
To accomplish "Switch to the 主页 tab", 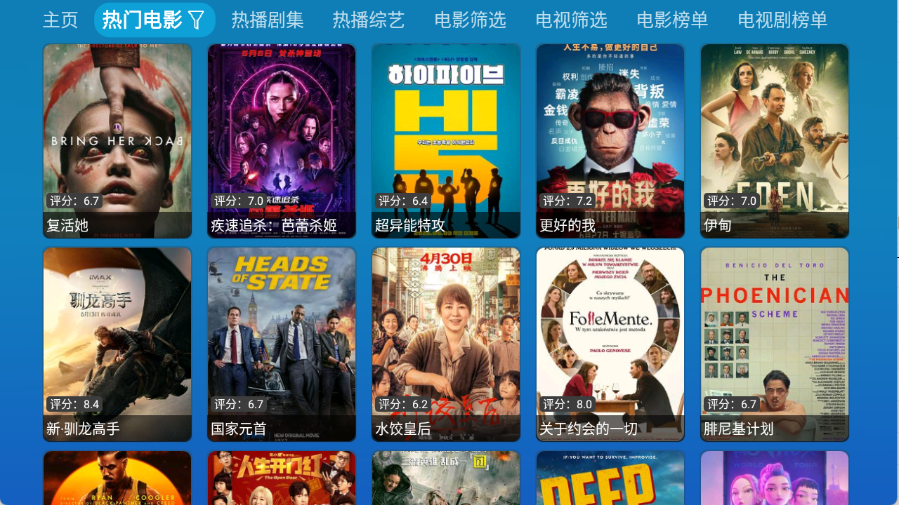I will point(60,20).
